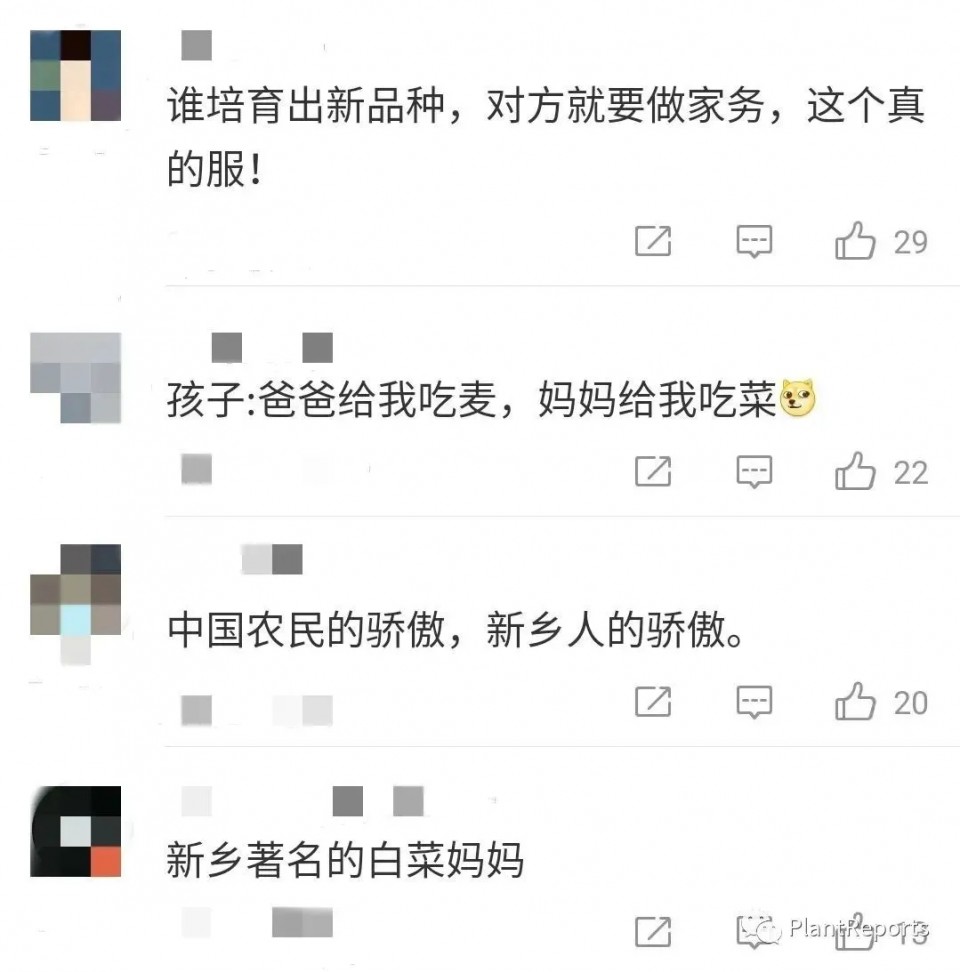Viewport: 960px width, 972px height.
Task: Repost the comment about 谁培育出新品种
Action: 653,241
